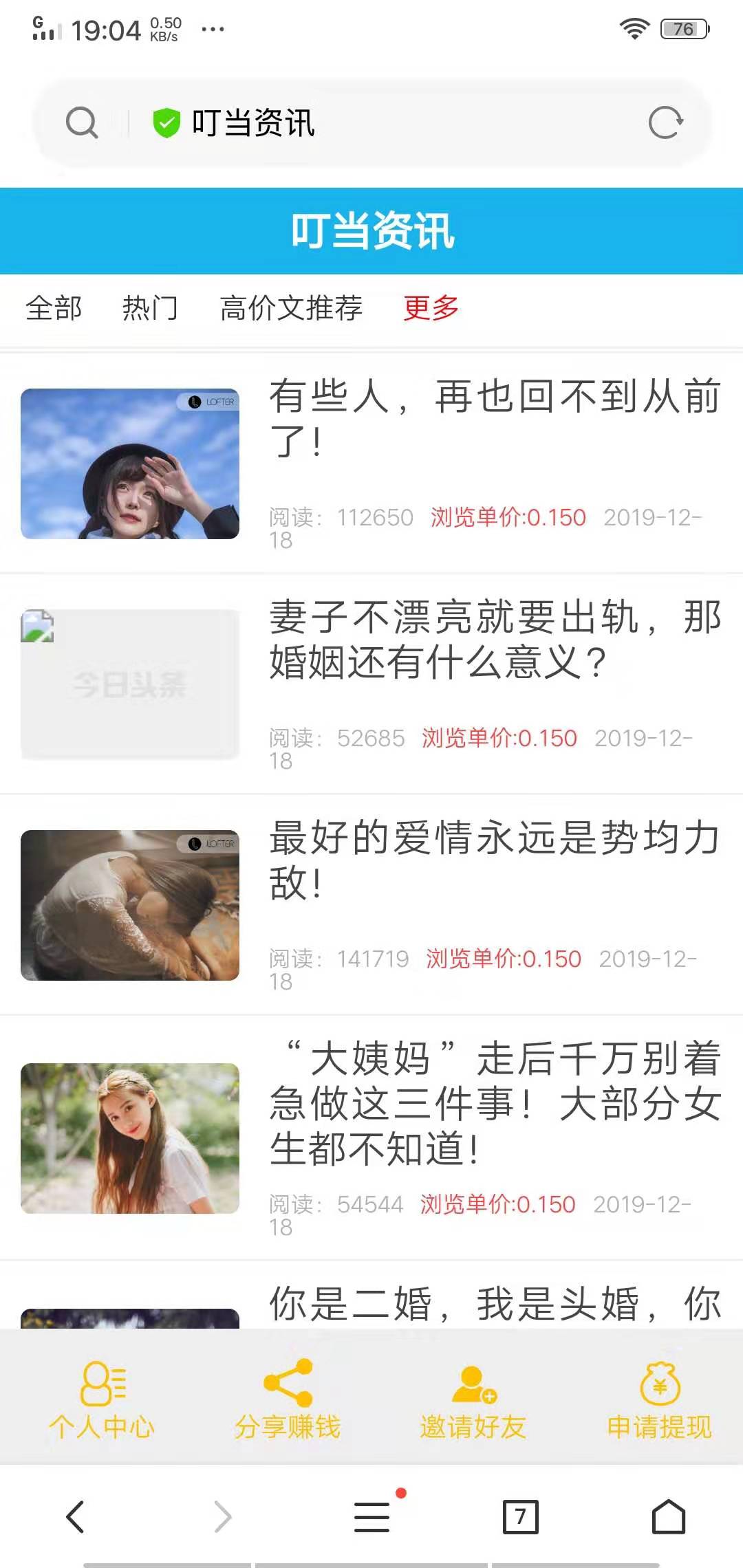Tap the girl-in-hat article thumbnail
743x1568 pixels.
click(x=132, y=462)
